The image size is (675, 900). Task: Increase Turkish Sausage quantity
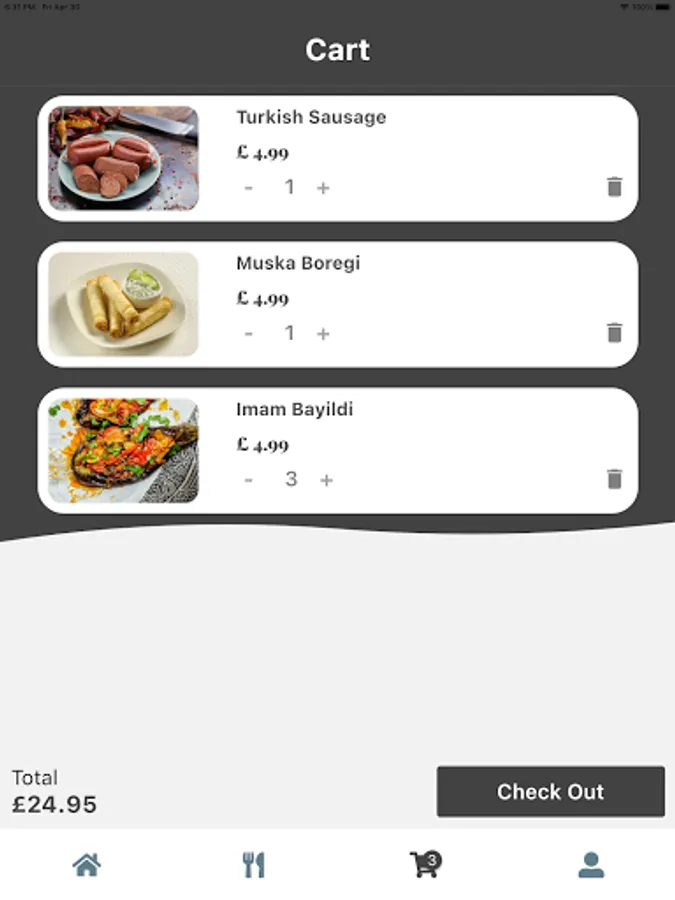[x=323, y=188]
